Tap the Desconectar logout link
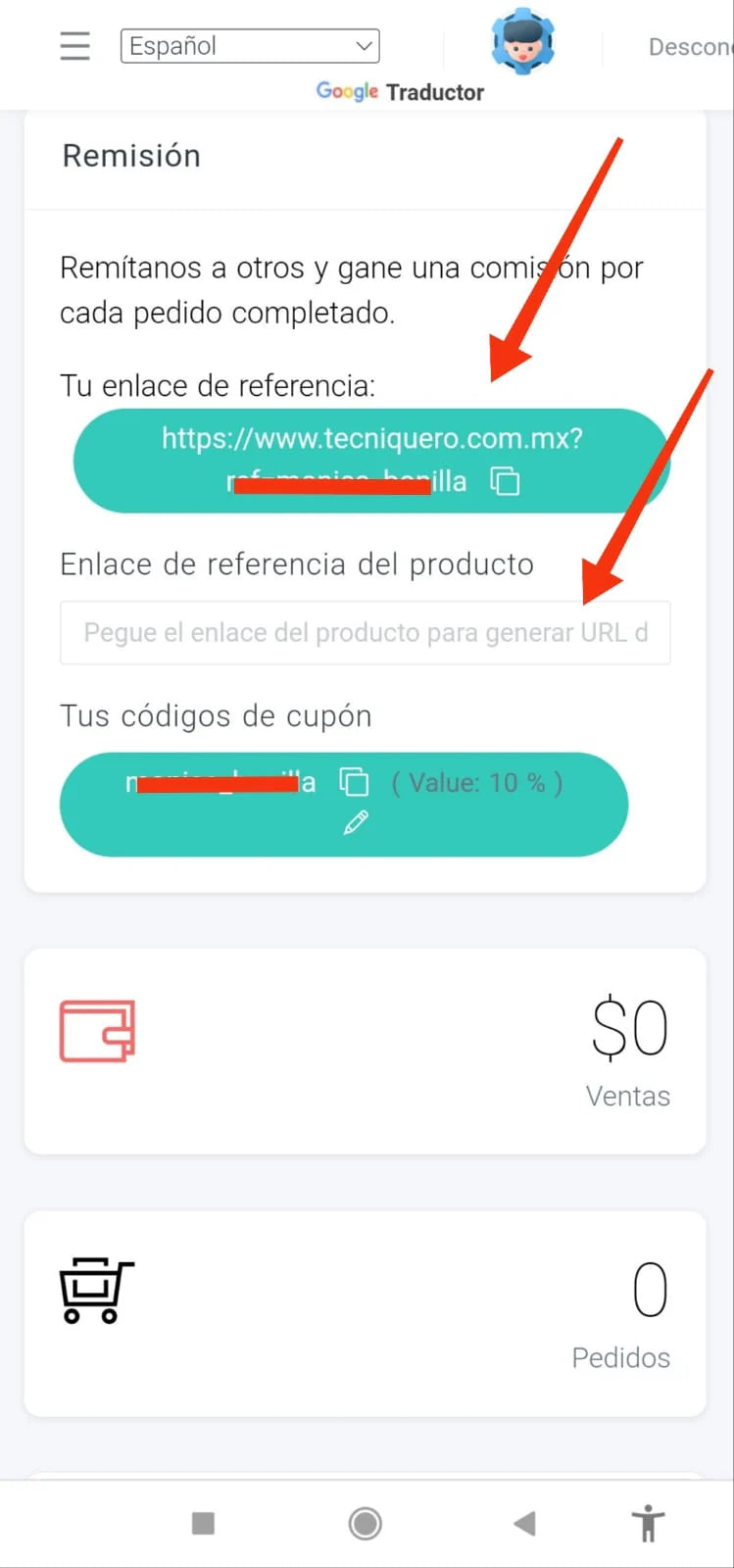This screenshot has height=1568, width=734. coord(689,47)
